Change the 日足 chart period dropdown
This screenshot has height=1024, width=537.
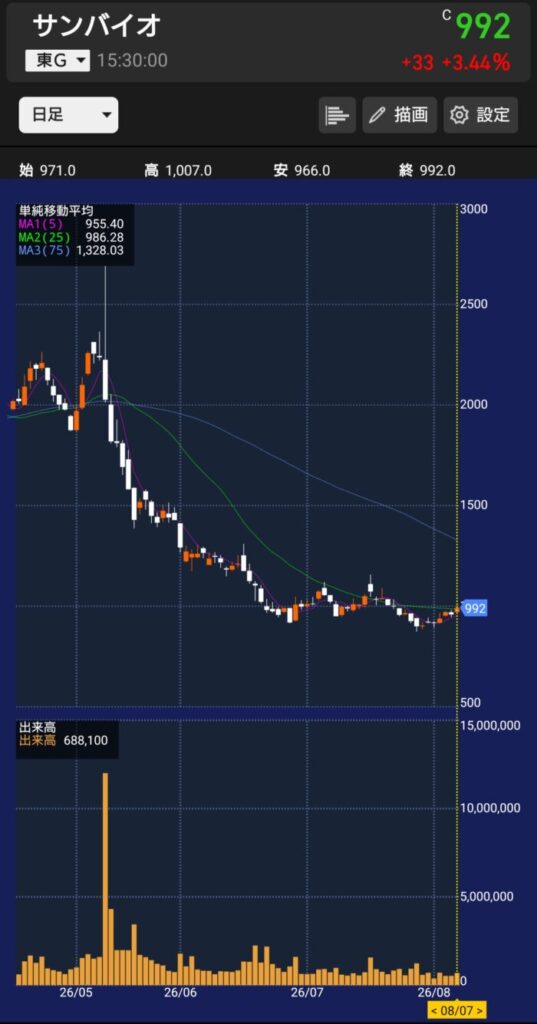69,115
